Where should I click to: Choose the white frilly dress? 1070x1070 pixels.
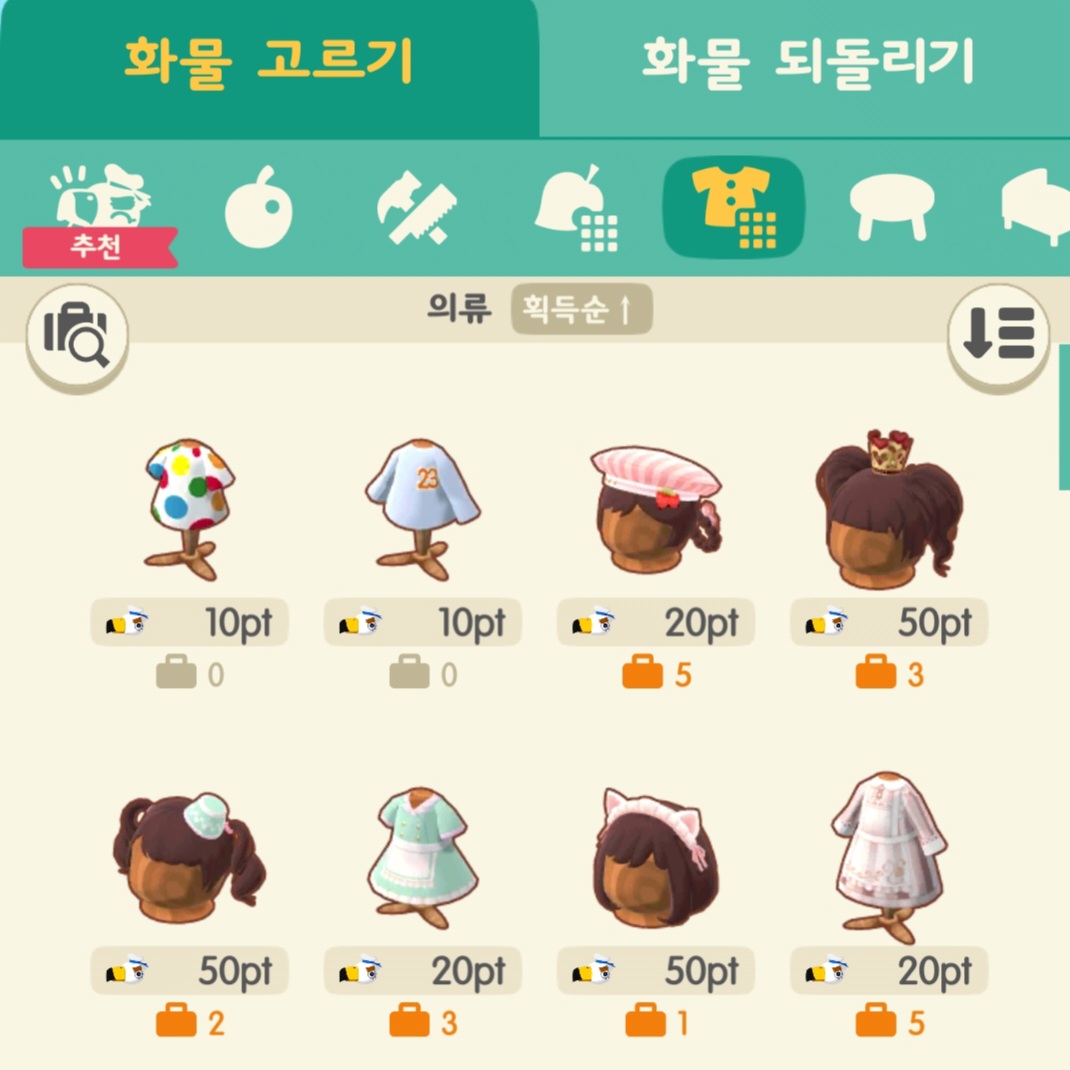pos(889,857)
